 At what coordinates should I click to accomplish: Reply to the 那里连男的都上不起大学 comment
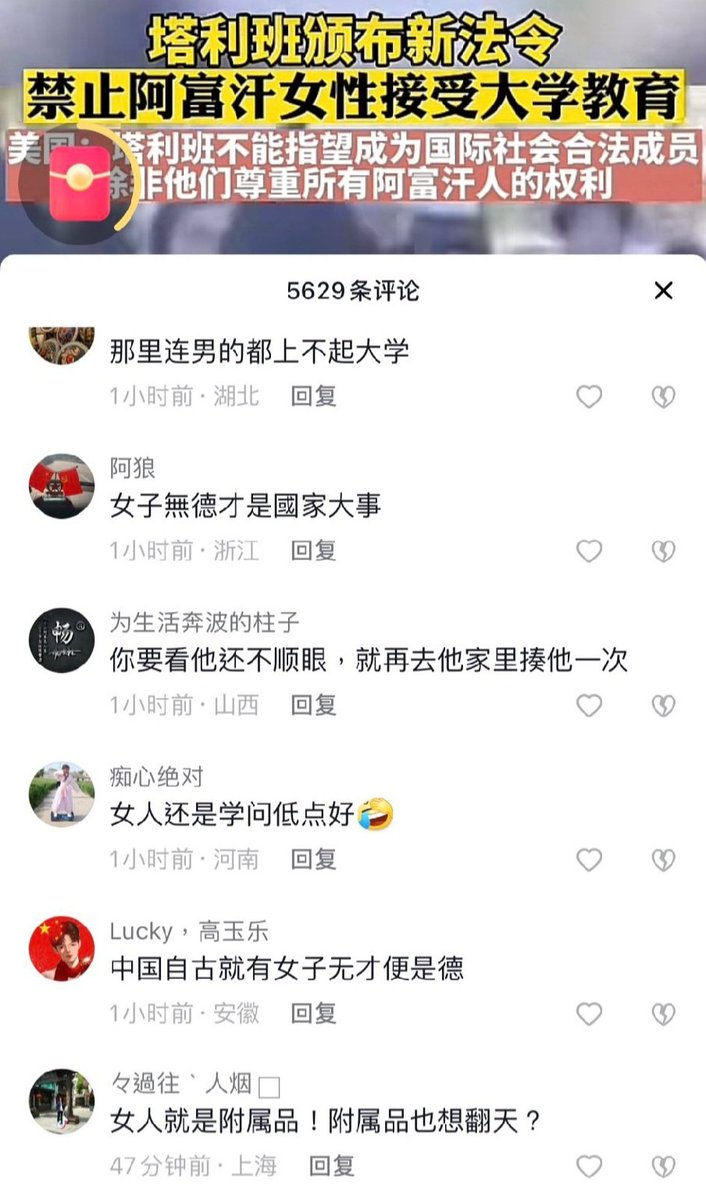tap(313, 396)
